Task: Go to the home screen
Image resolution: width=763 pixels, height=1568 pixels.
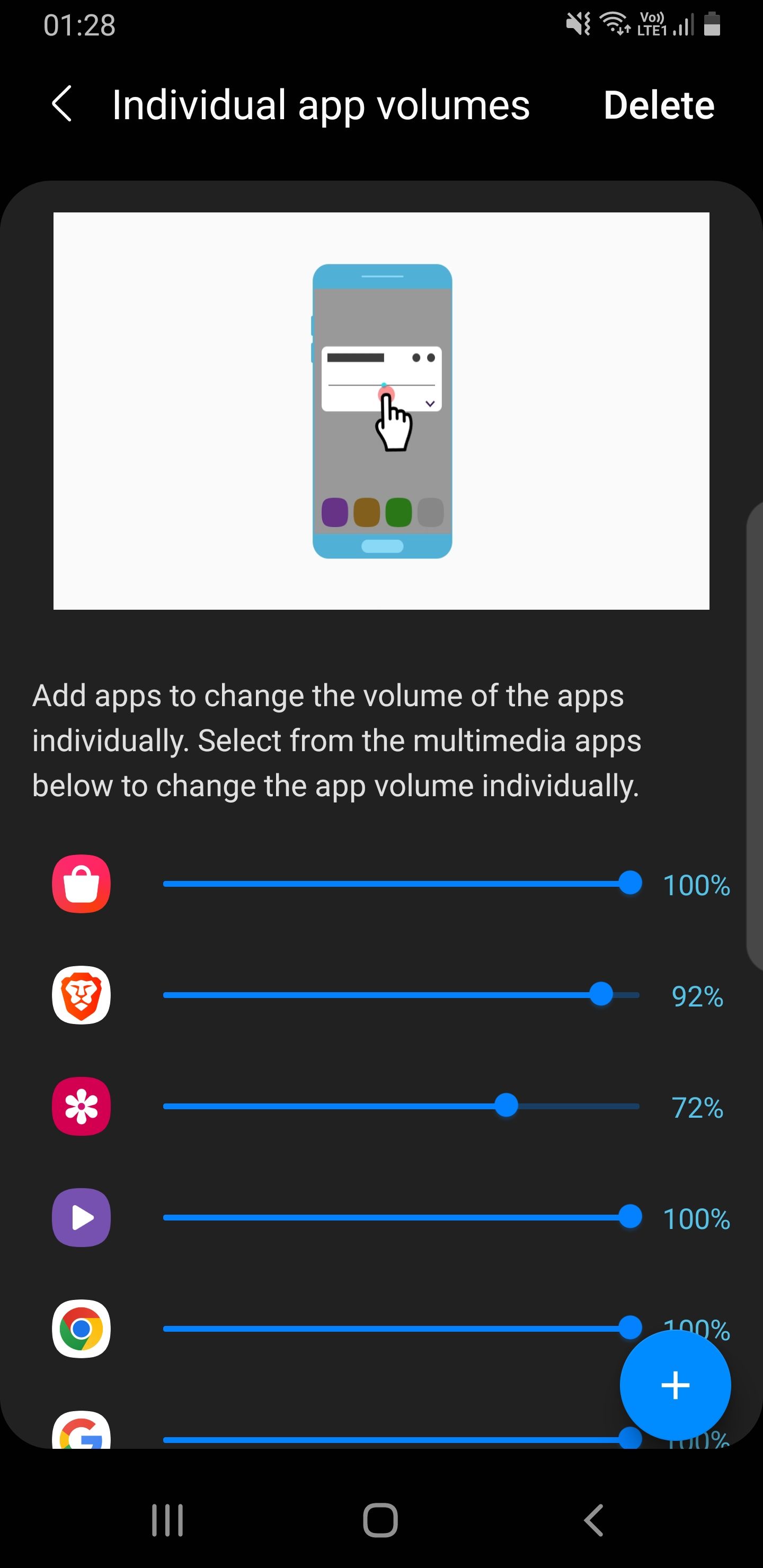Action: pos(380,1520)
